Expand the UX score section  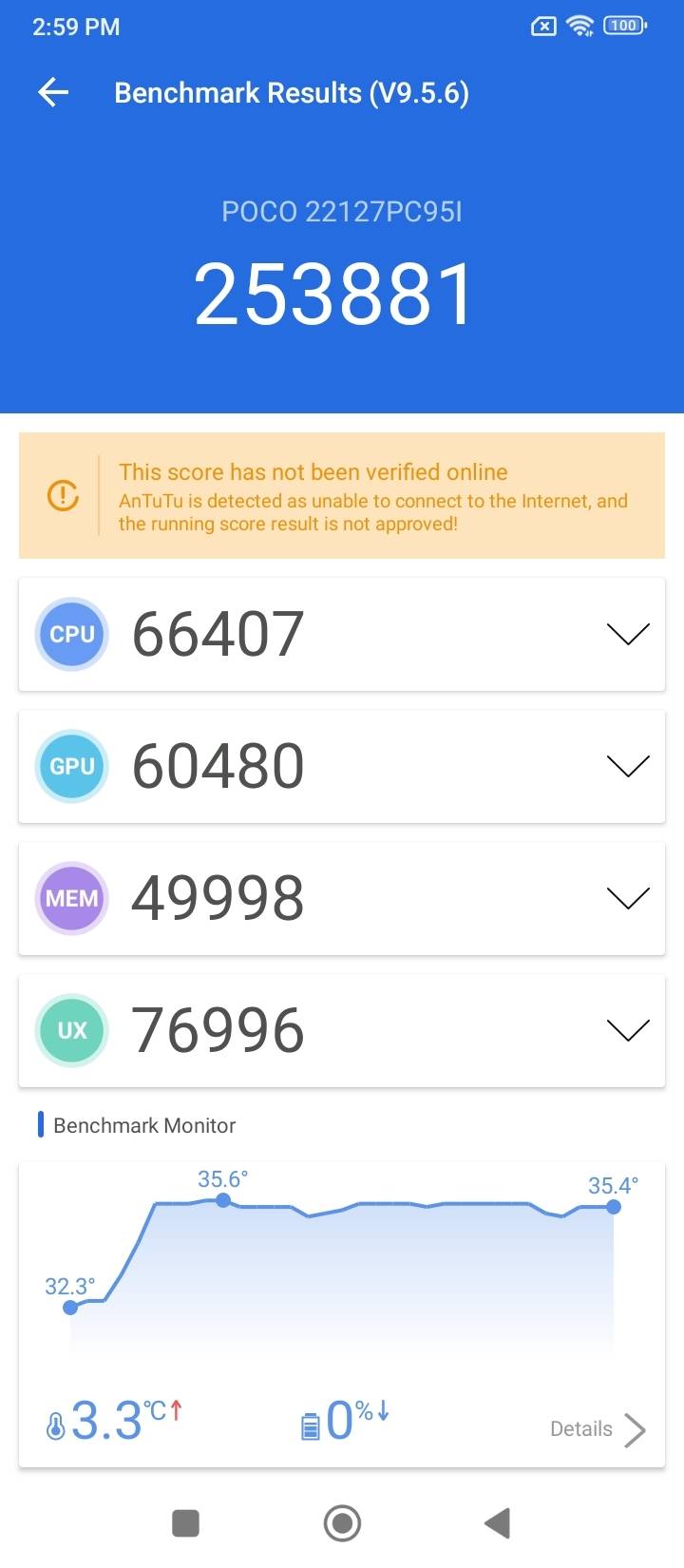tap(627, 1030)
